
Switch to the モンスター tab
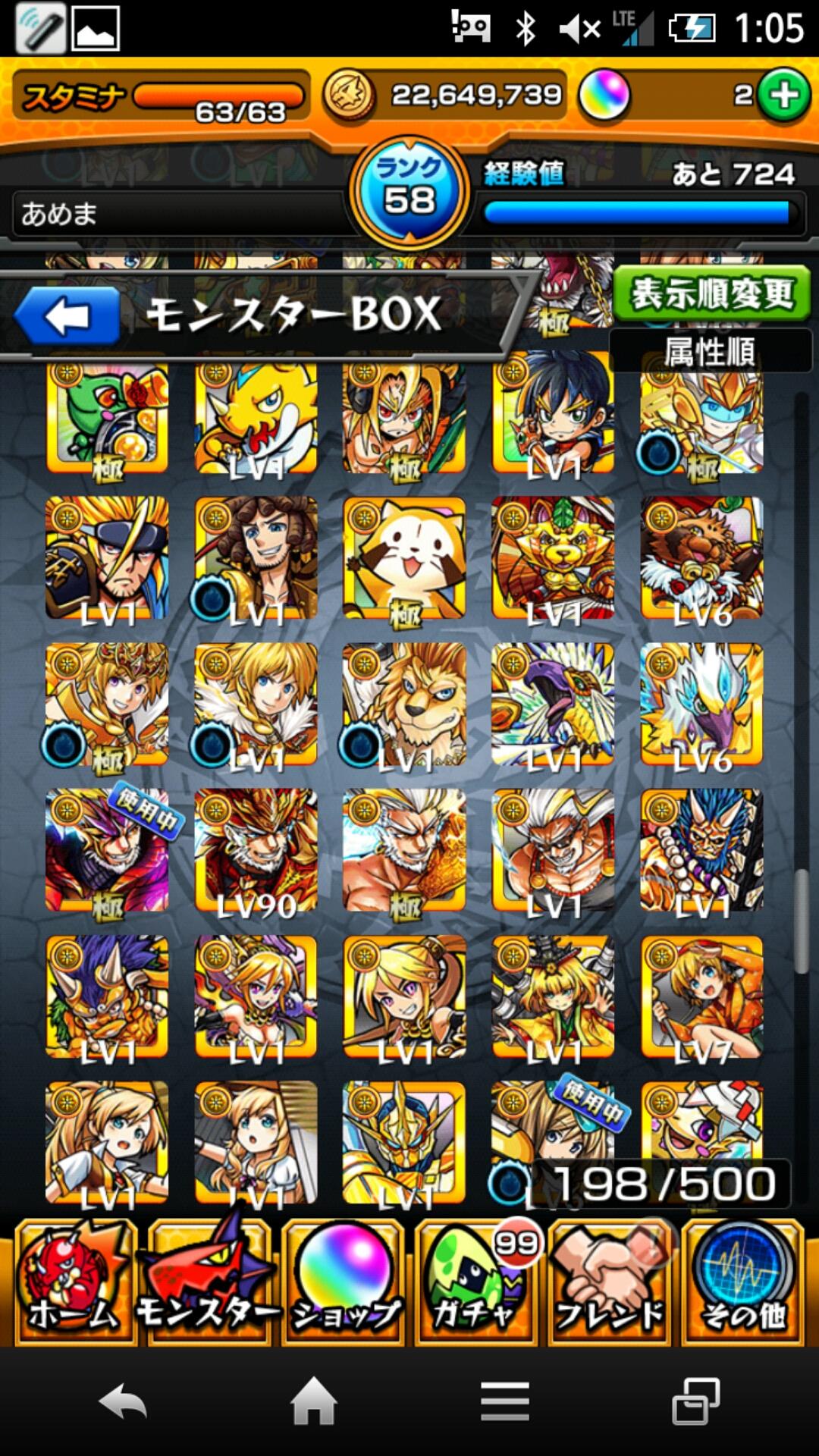click(x=209, y=1282)
